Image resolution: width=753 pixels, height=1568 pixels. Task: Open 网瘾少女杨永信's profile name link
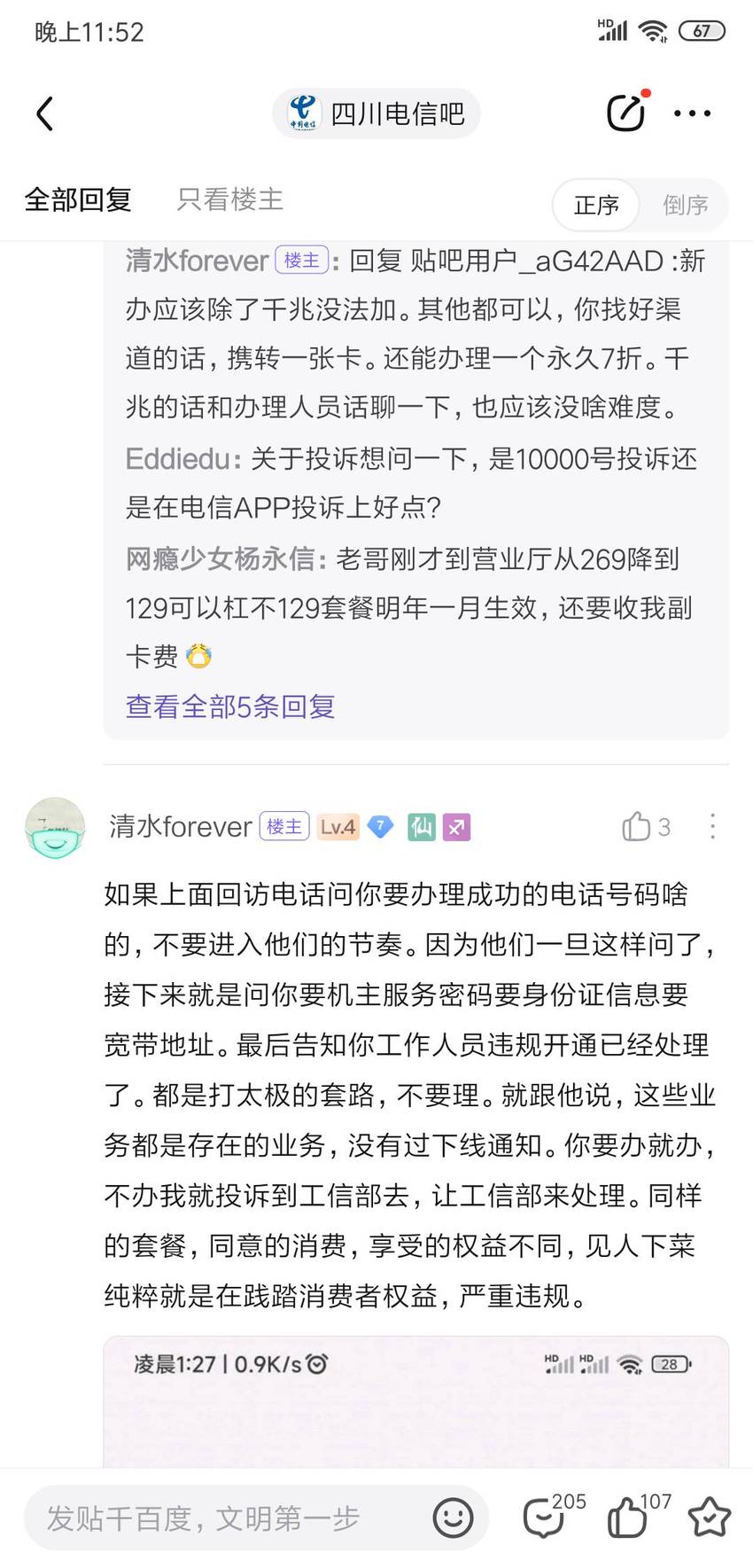pos(220,558)
